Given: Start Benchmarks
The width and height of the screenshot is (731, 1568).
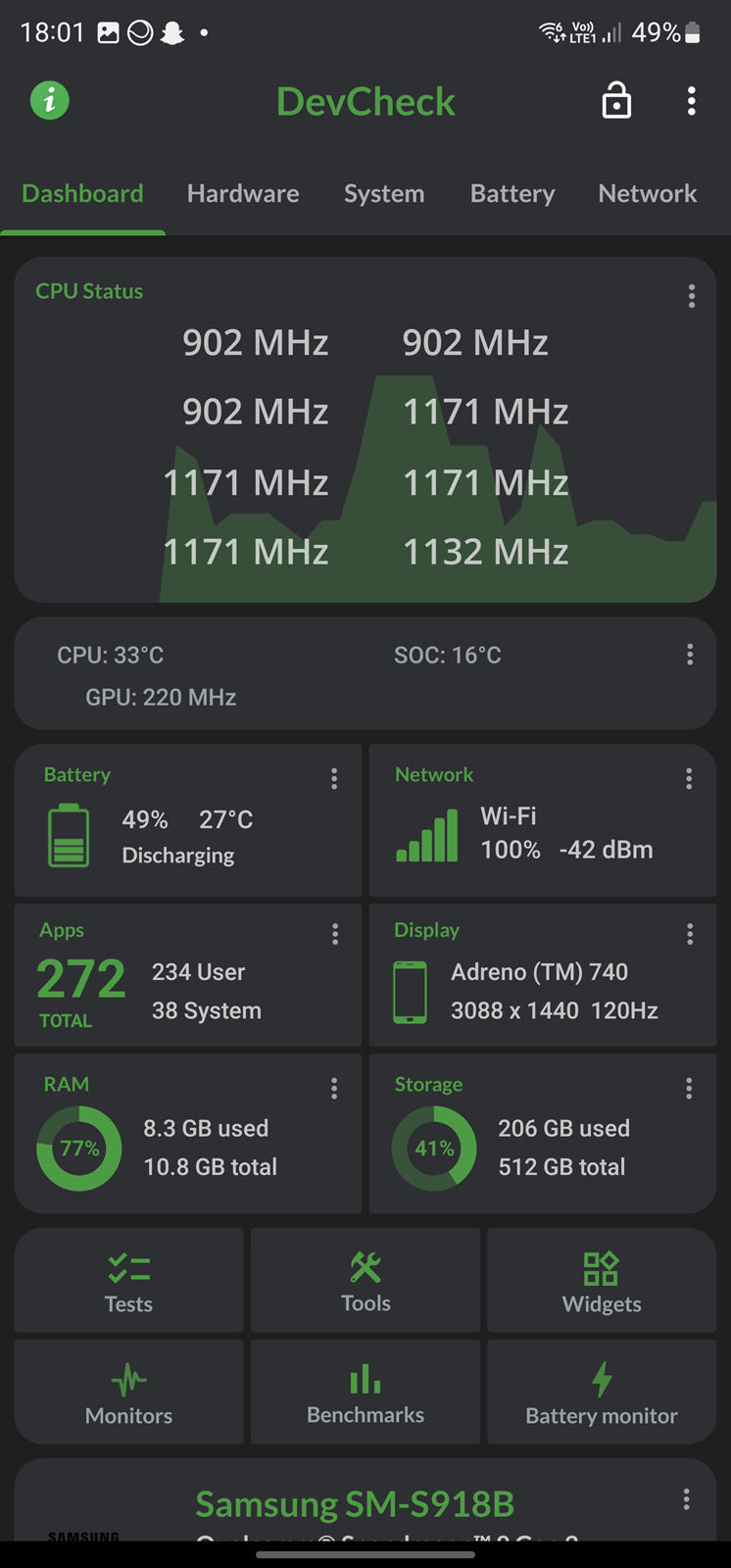Looking at the screenshot, I should point(365,1392).
